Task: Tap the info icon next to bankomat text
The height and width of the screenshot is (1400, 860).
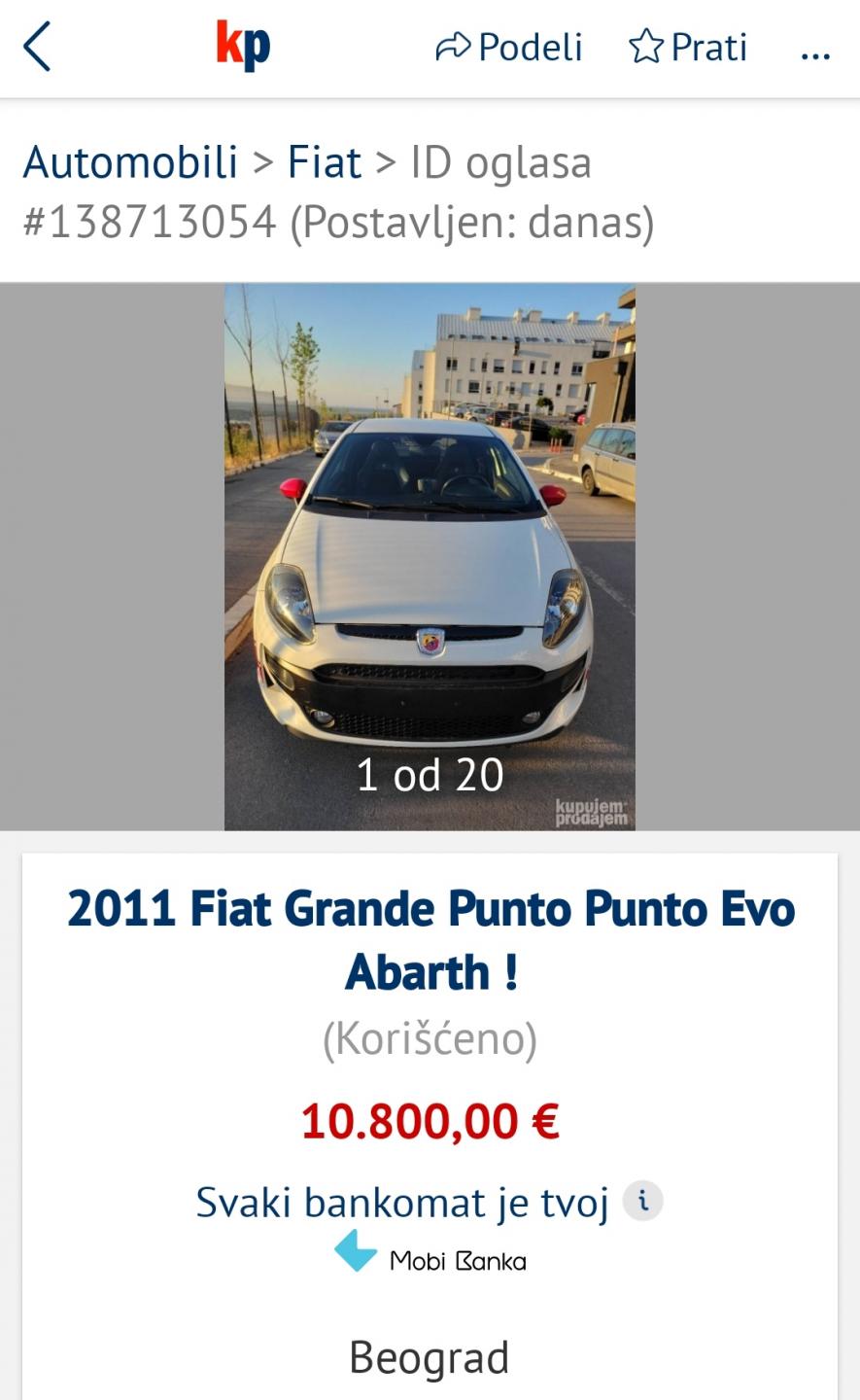Action: pos(642,1201)
